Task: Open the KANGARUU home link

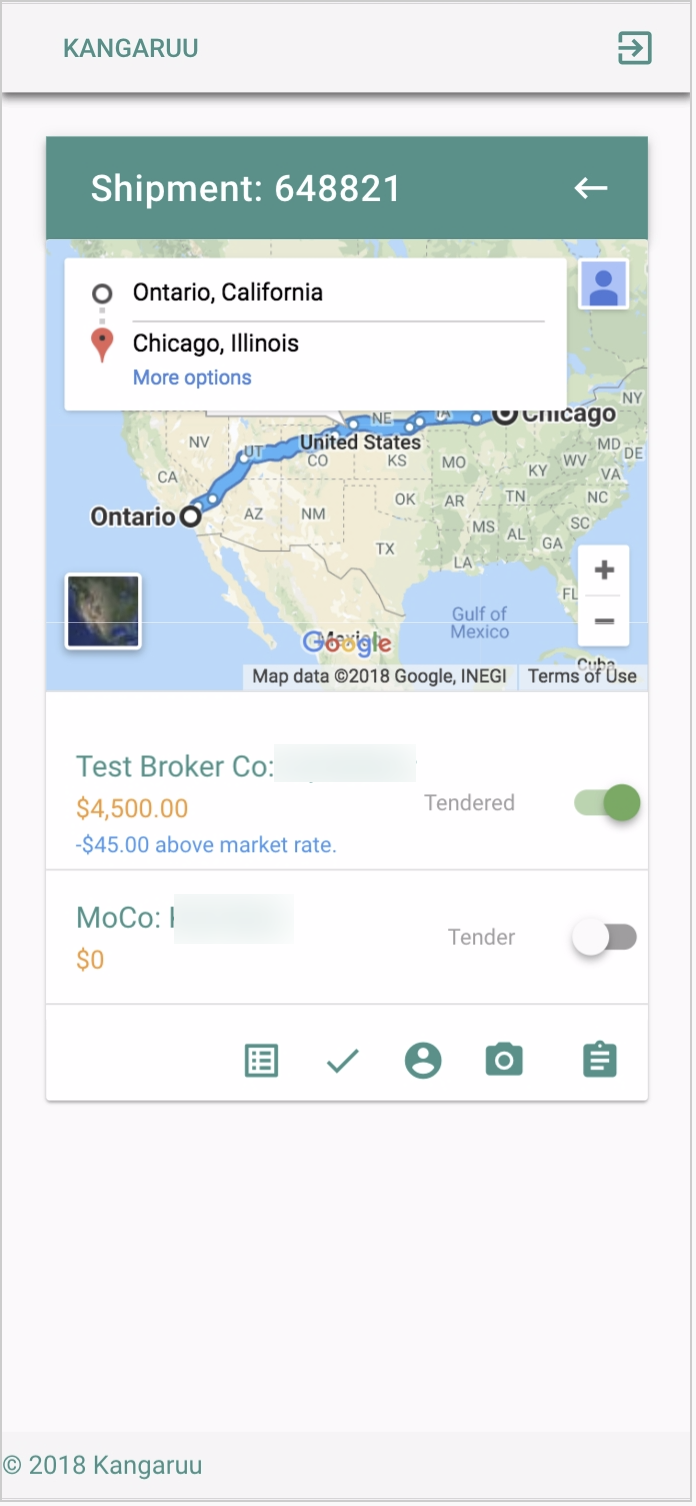Action: click(131, 48)
